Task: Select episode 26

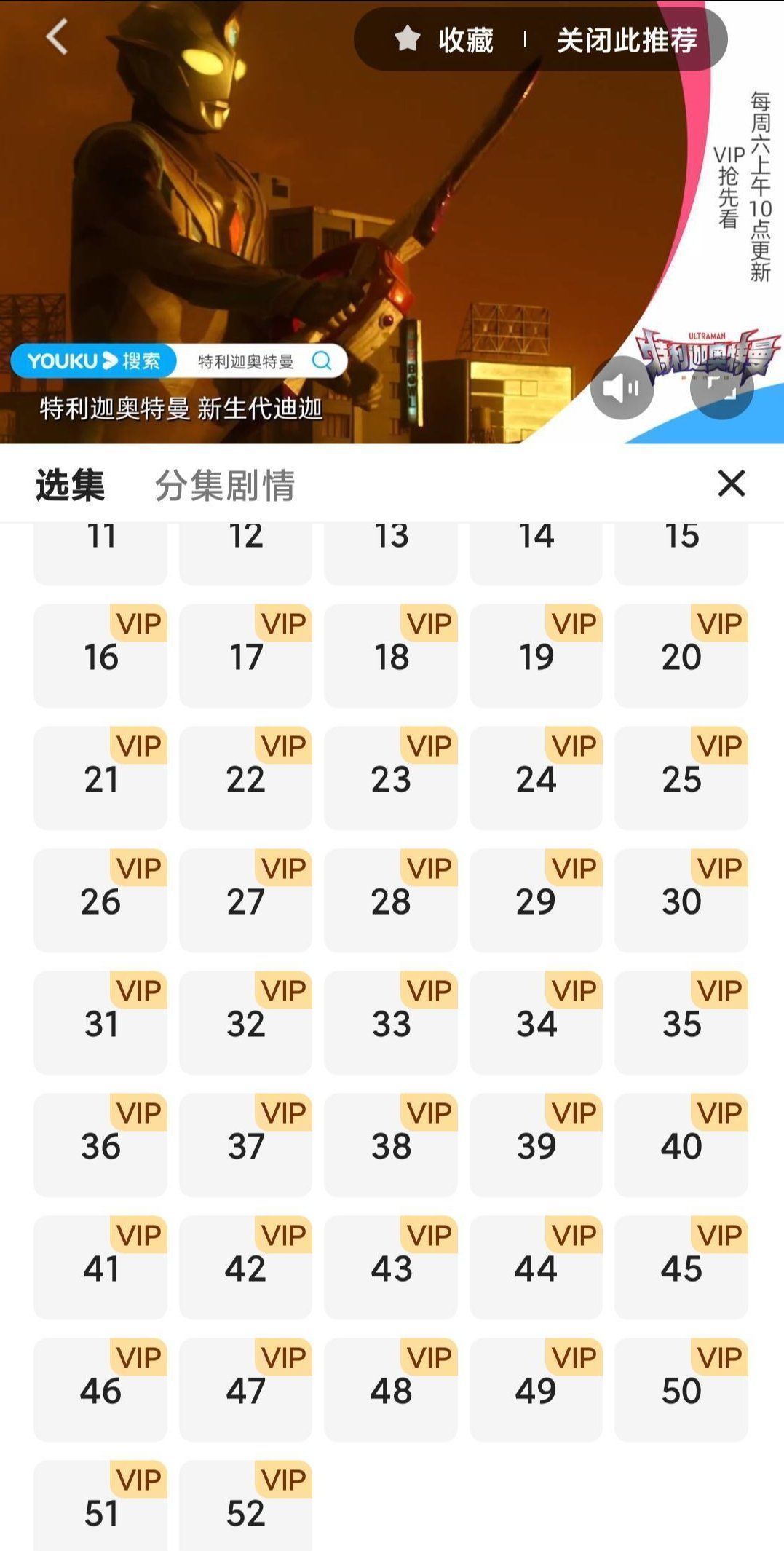Action: 100,902
